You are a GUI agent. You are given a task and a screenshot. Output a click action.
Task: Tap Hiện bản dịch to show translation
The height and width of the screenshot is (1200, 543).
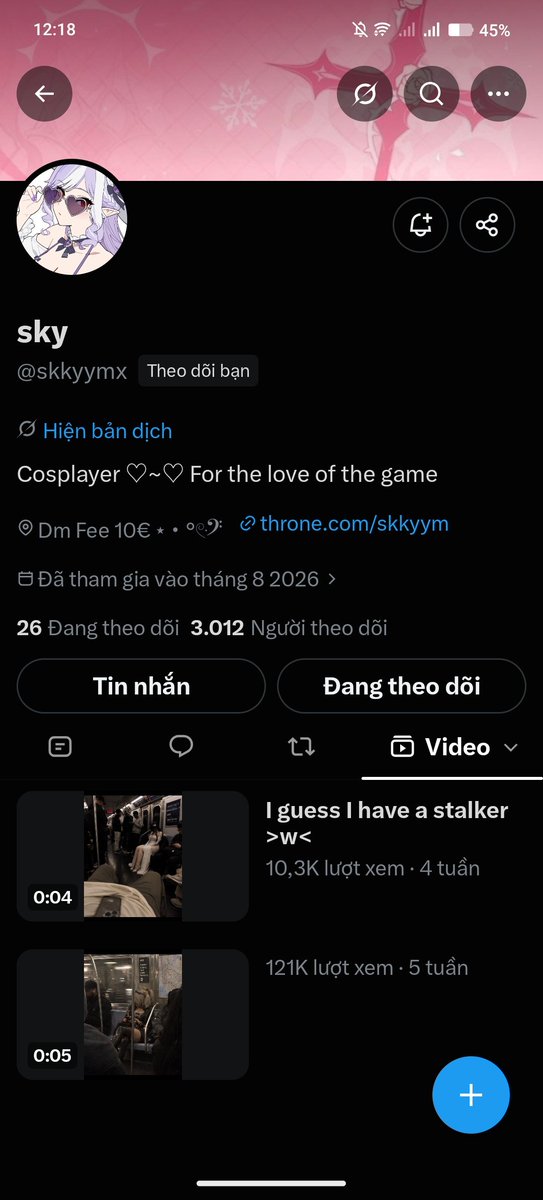click(x=107, y=431)
